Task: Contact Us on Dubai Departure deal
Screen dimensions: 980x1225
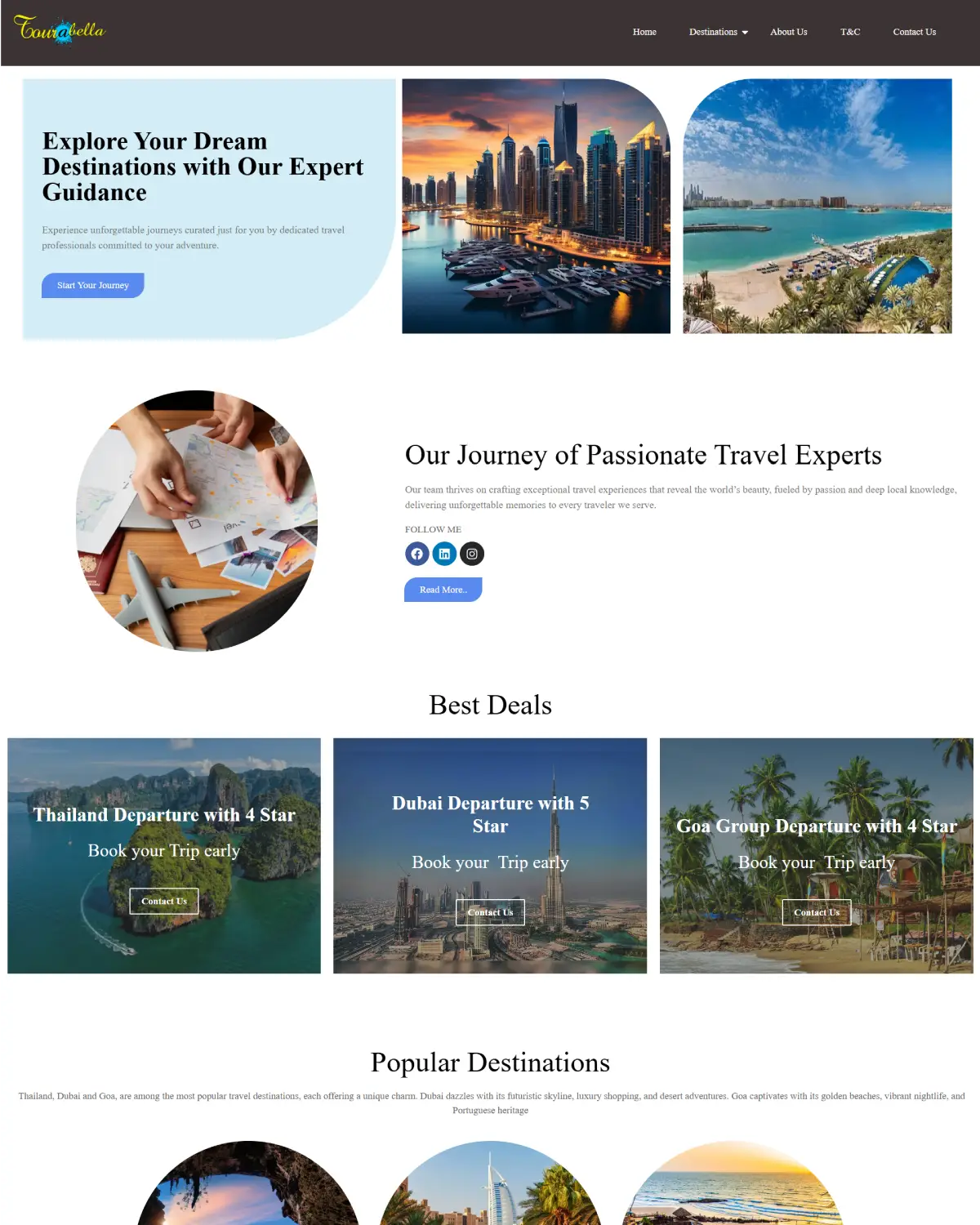Action: [490, 912]
